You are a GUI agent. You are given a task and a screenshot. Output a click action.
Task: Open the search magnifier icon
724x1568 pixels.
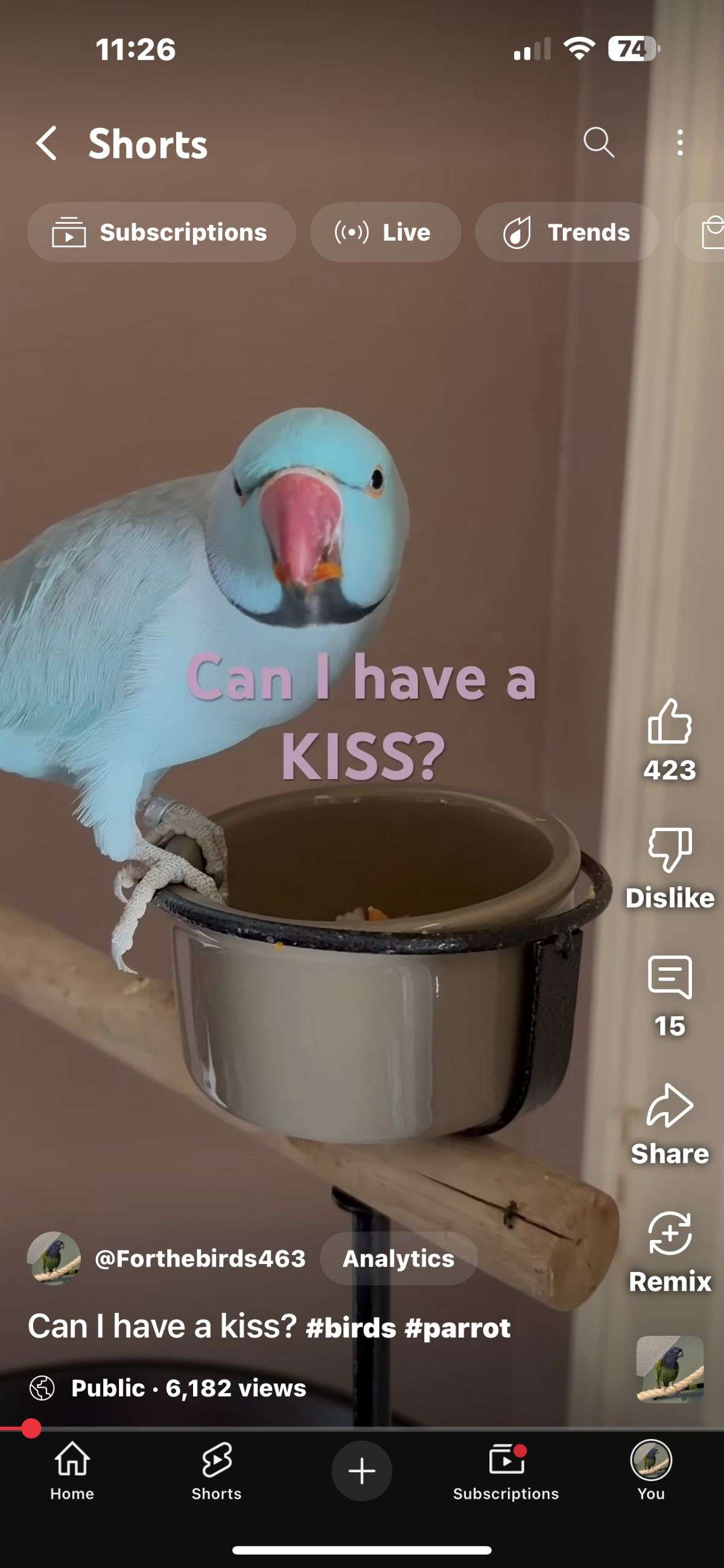point(599,142)
